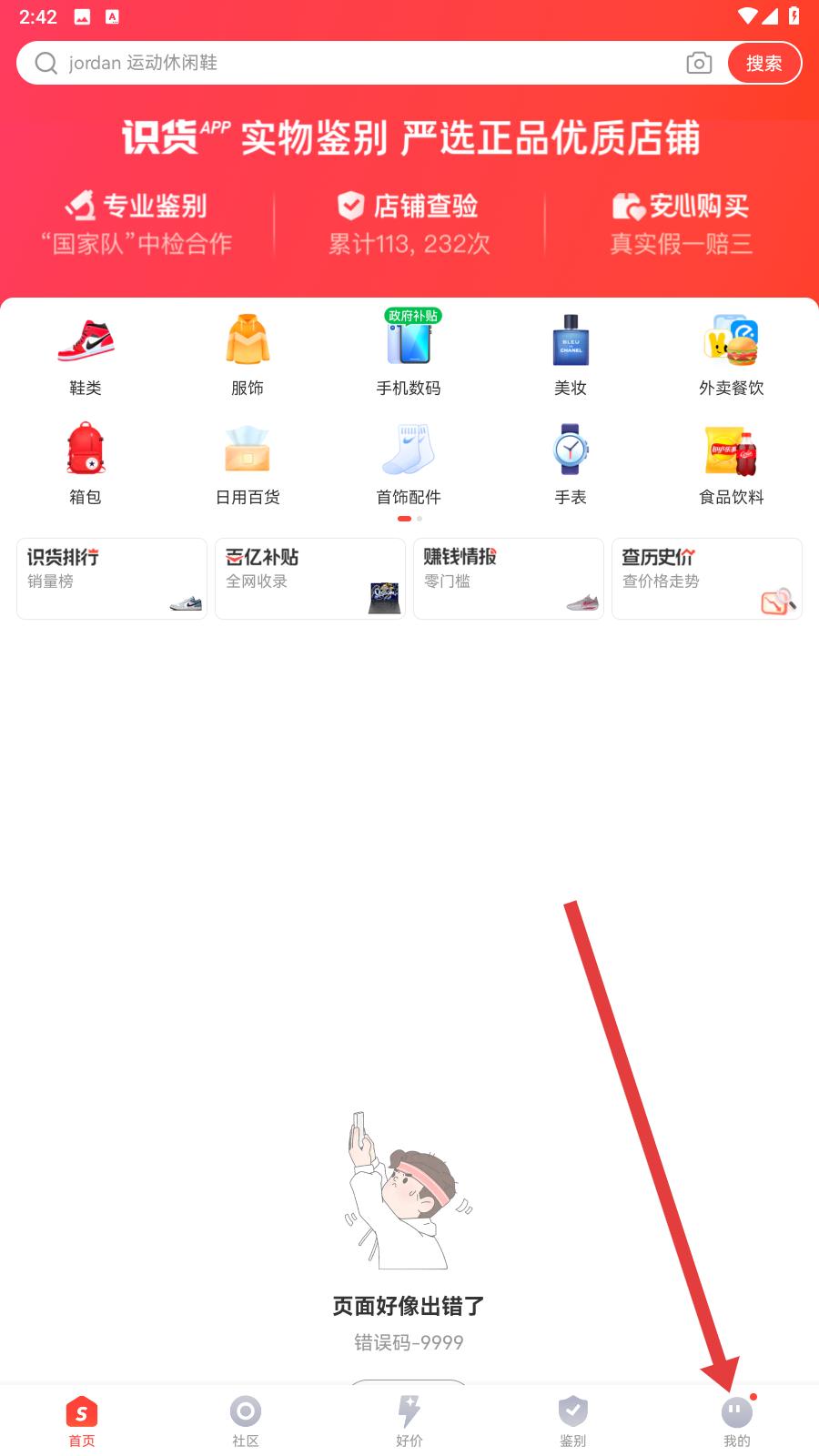Open 手机数码 category
The image size is (819, 1456).
[x=409, y=356]
